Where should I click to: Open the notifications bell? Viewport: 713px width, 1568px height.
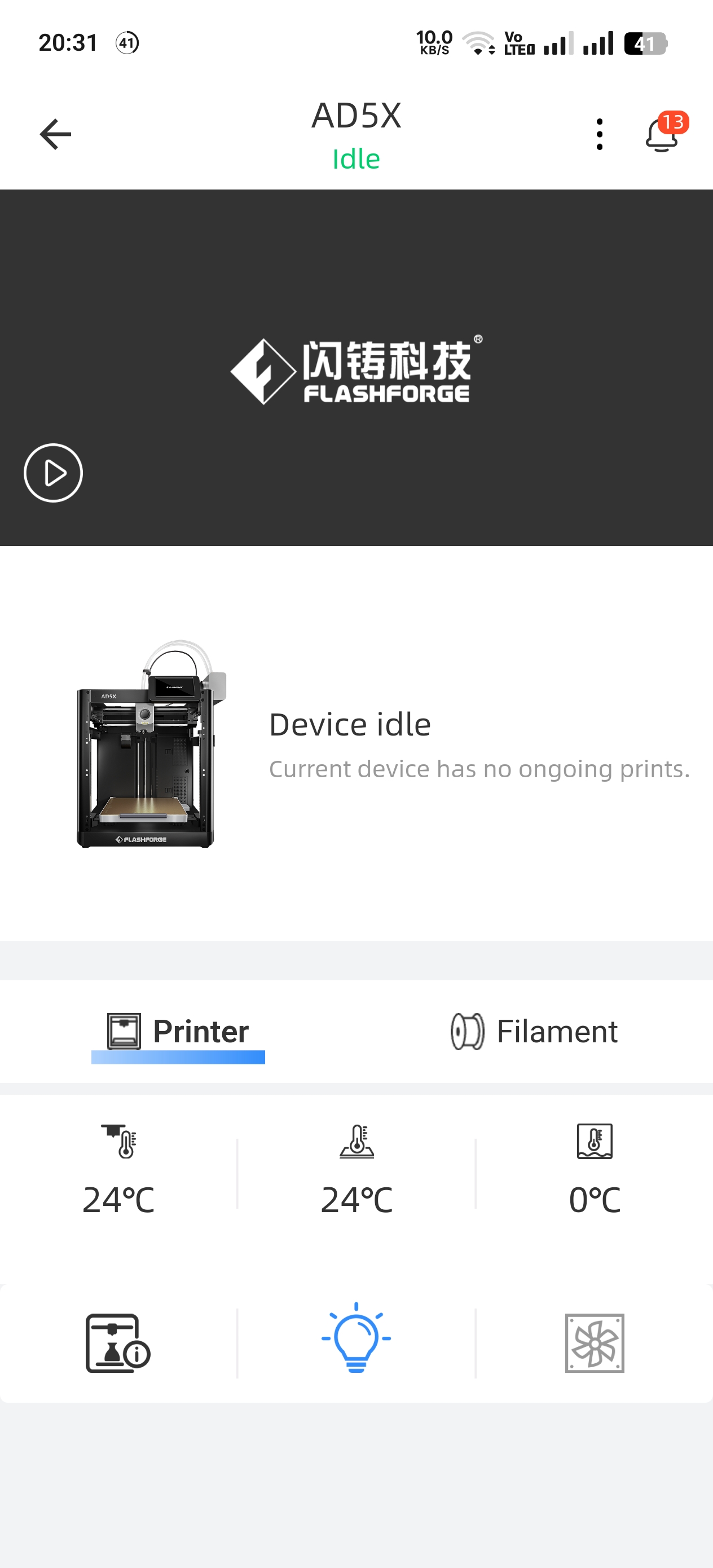661,134
